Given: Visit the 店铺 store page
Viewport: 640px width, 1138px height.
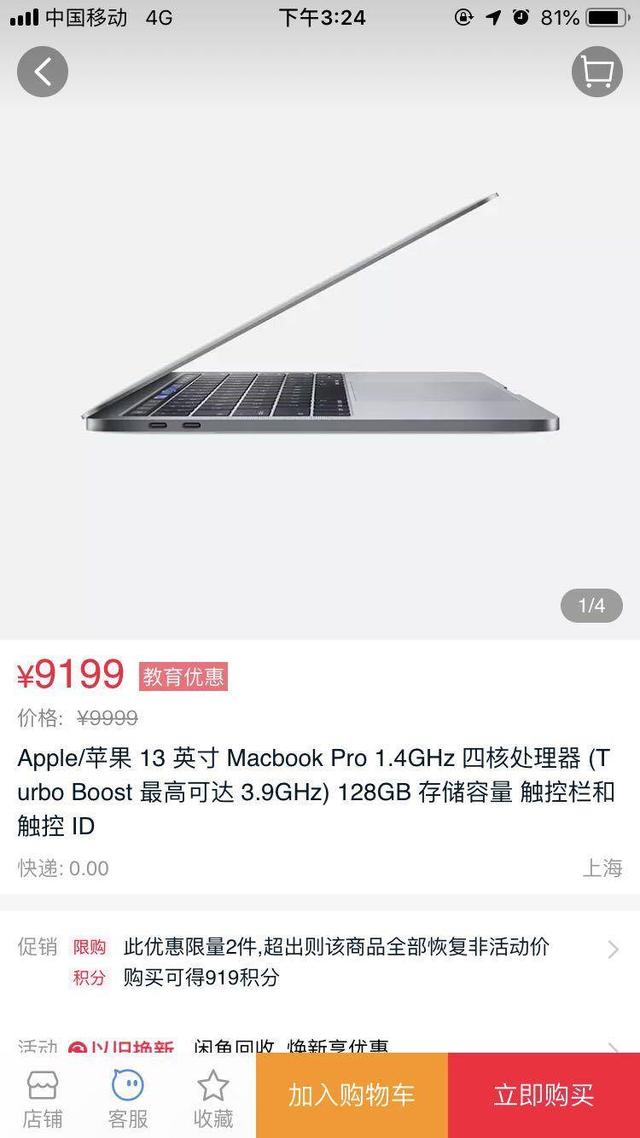Looking at the screenshot, I should (x=42, y=1096).
